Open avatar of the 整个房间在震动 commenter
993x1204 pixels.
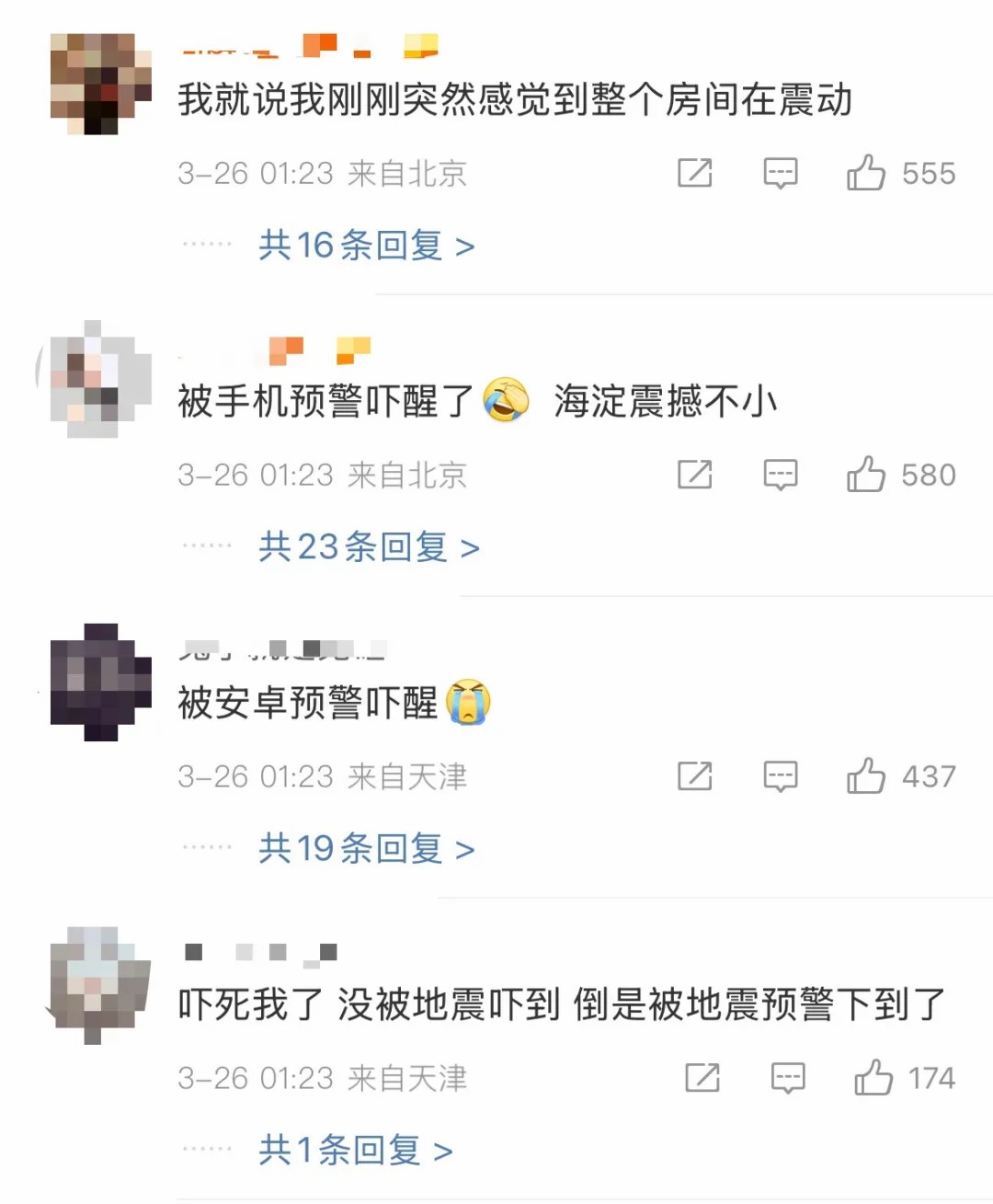[x=100, y=84]
